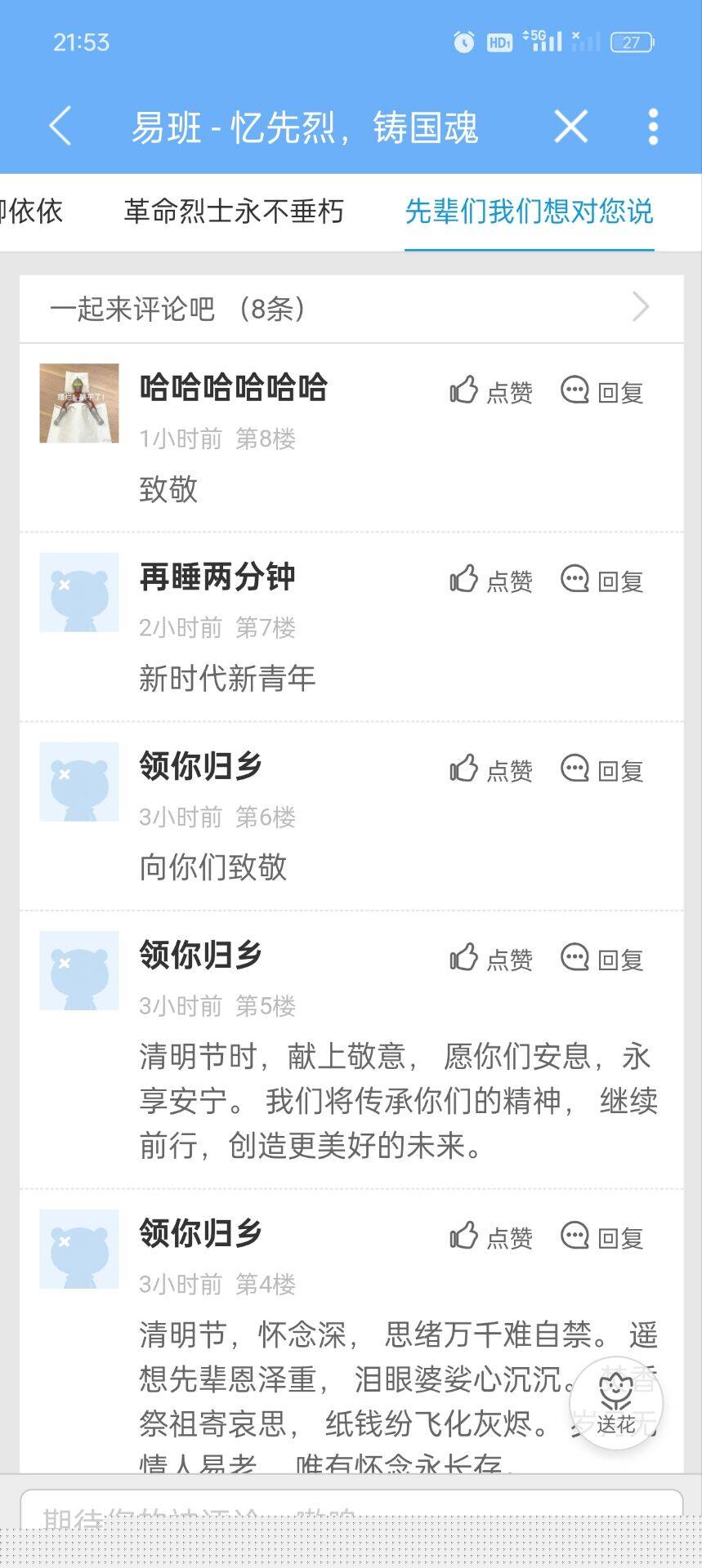Open 哈哈哈哈哈哈's avatar
The width and height of the screenshot is (702, 1568).
click(x=79, y=403)
